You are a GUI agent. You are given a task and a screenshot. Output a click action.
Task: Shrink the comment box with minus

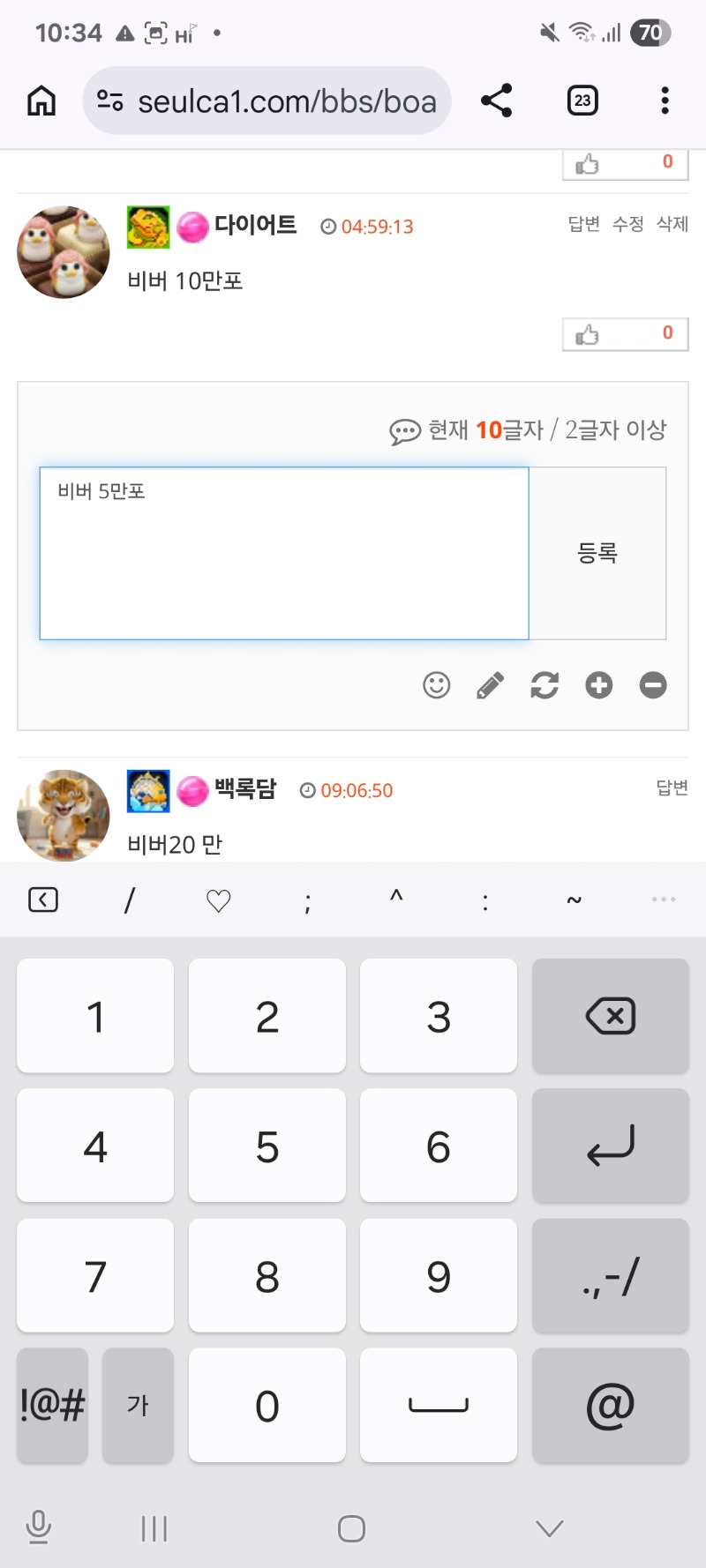coord(653,685)
